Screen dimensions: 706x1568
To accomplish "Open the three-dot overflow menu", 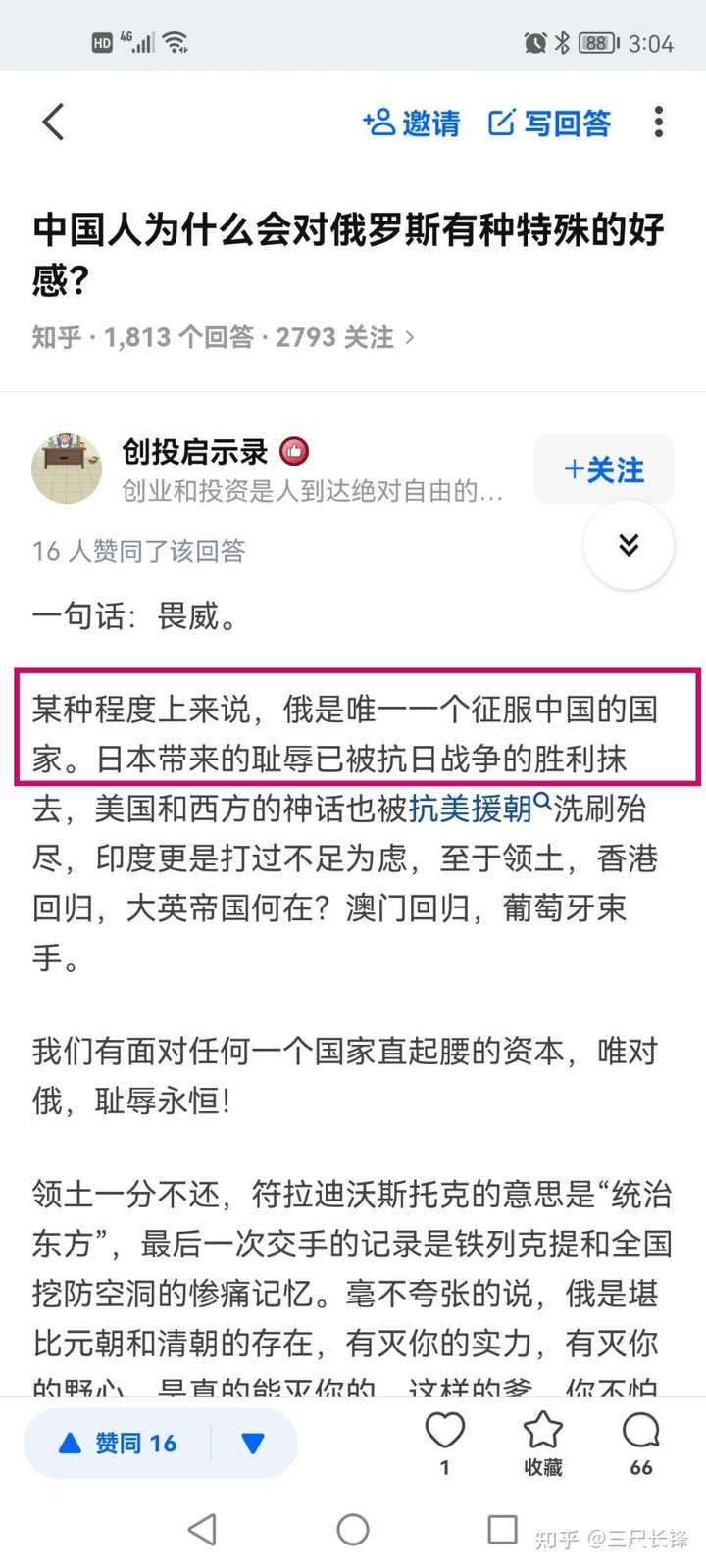I will click(658, 122).
